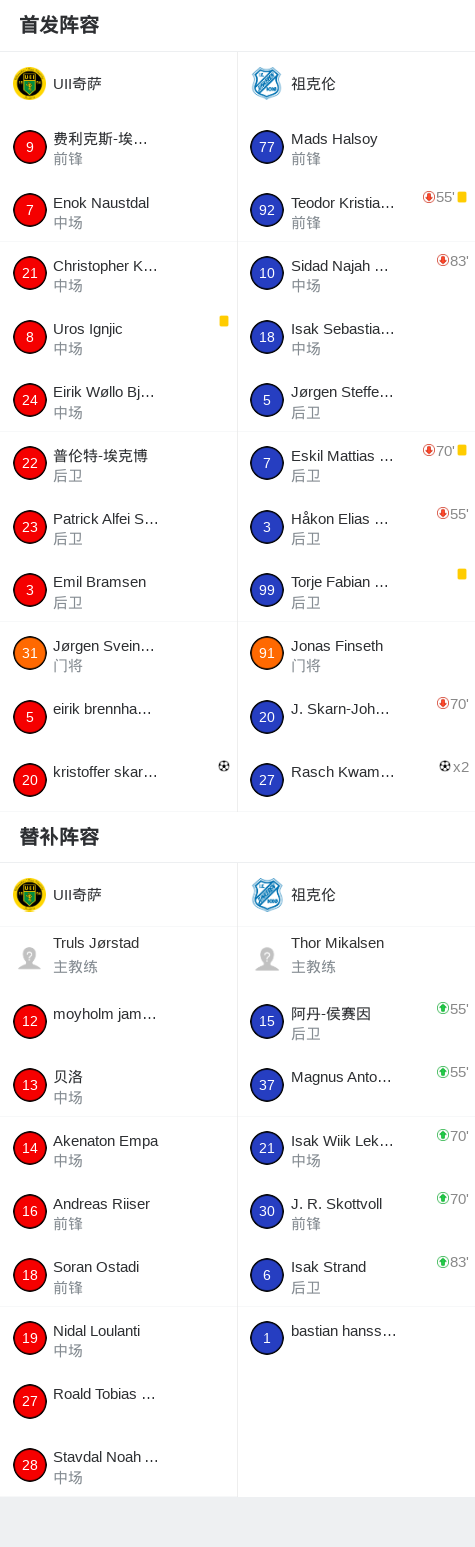
Task: Open Andreas Riiser's profile
Action: 118,1211
